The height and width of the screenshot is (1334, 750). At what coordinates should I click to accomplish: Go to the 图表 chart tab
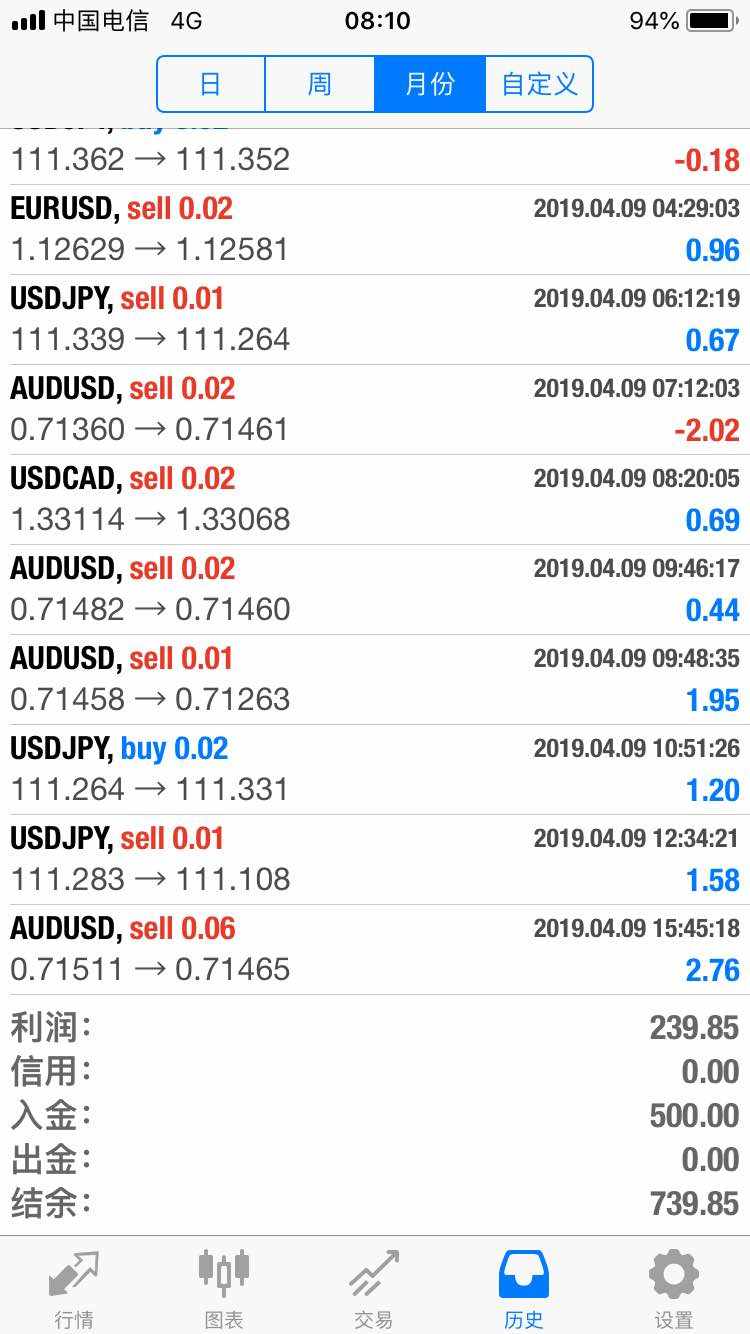pyautogui.click(x=224, y=1288)
